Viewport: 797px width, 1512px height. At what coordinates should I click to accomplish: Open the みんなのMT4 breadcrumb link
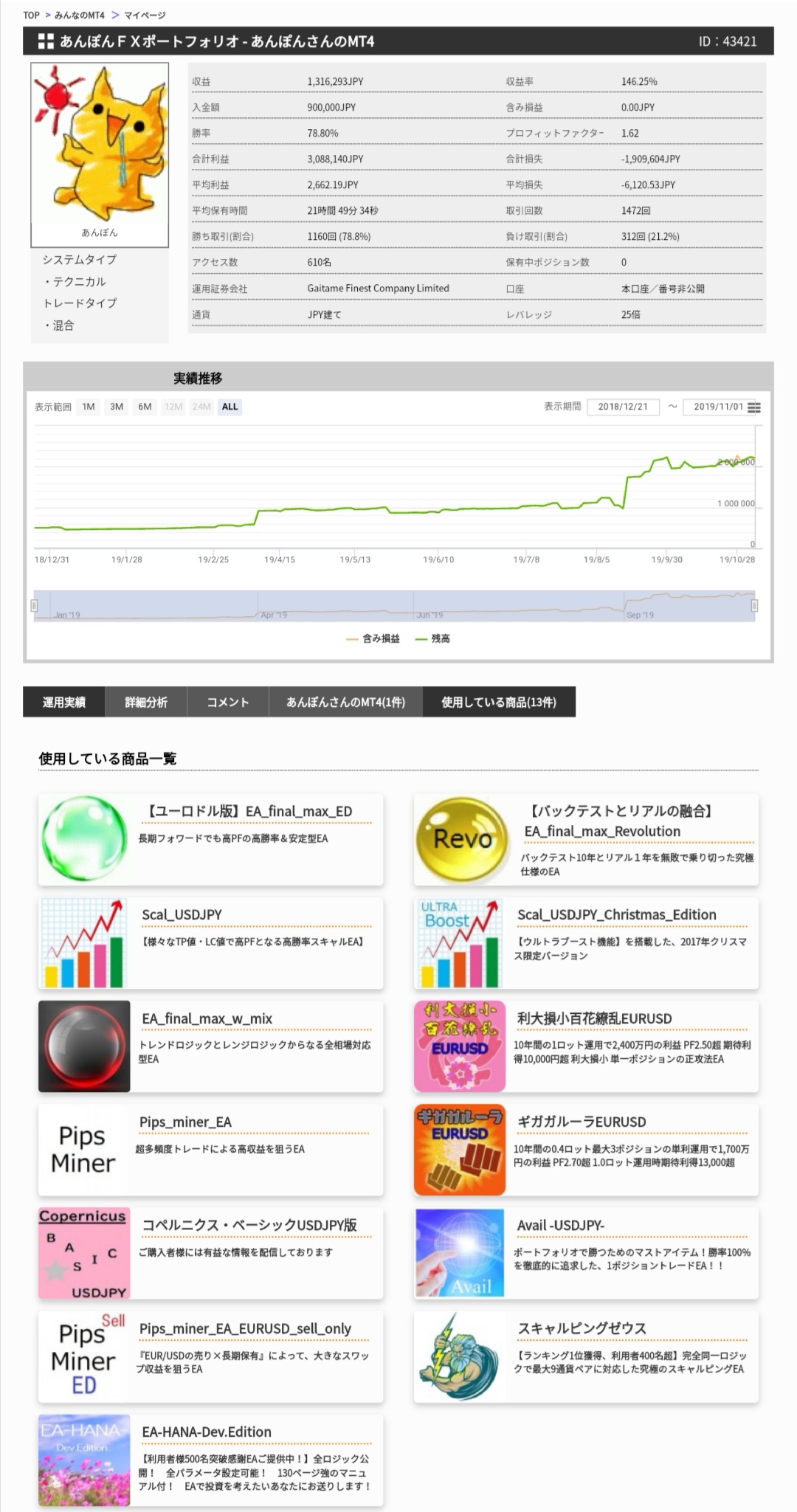point(80,15)
